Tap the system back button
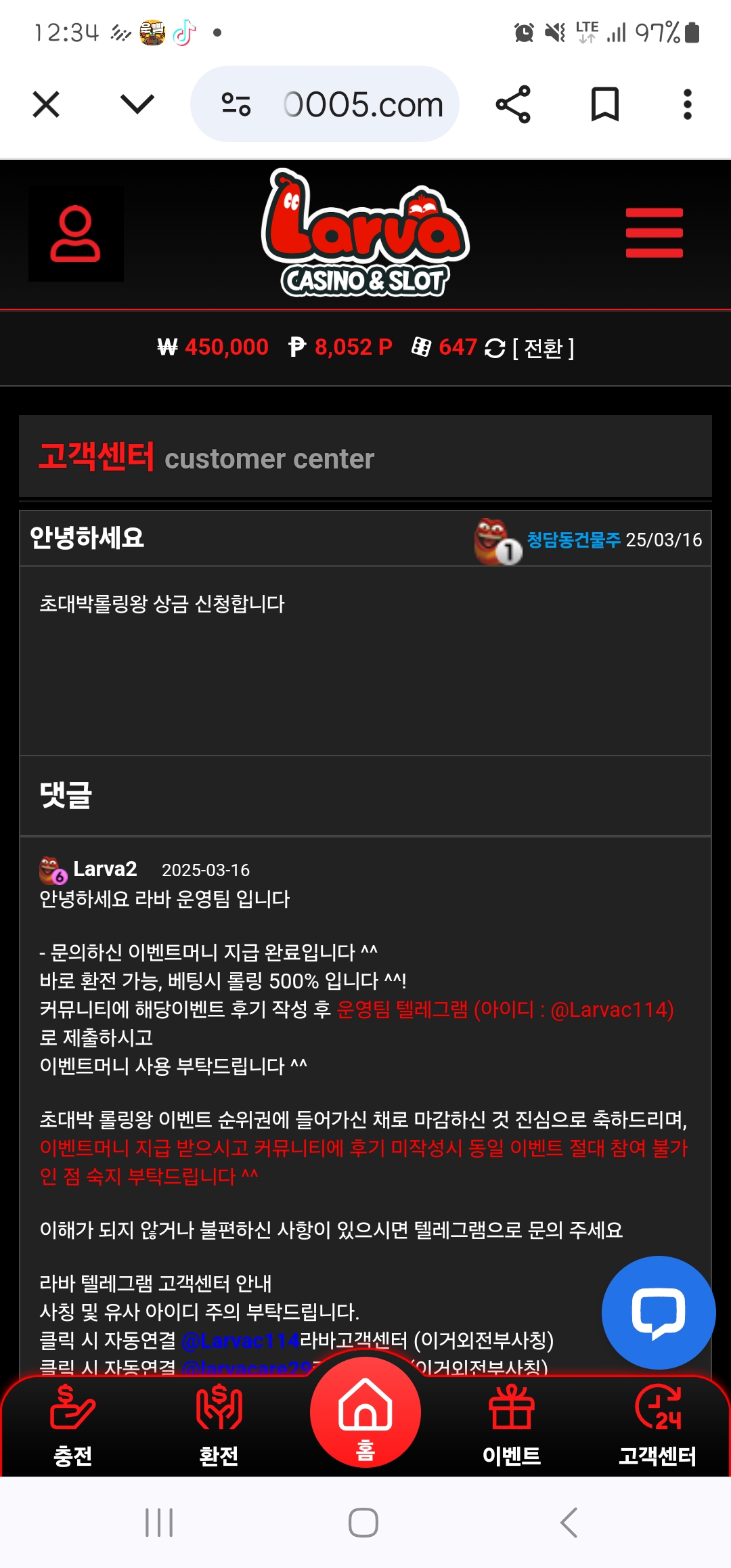The image size is (731, 1568). 569,1523
